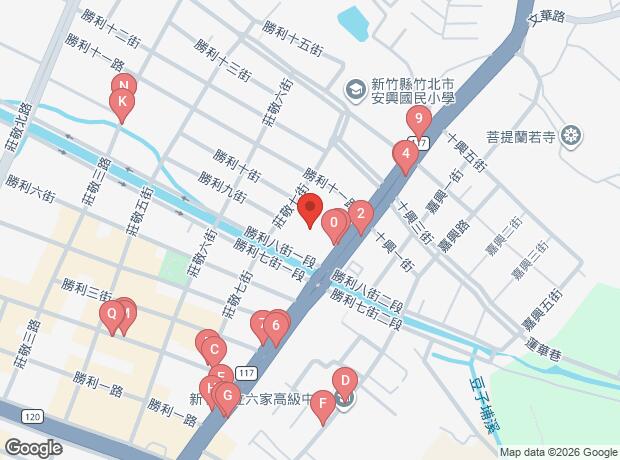Open map marker K

[x=122, y=102]
